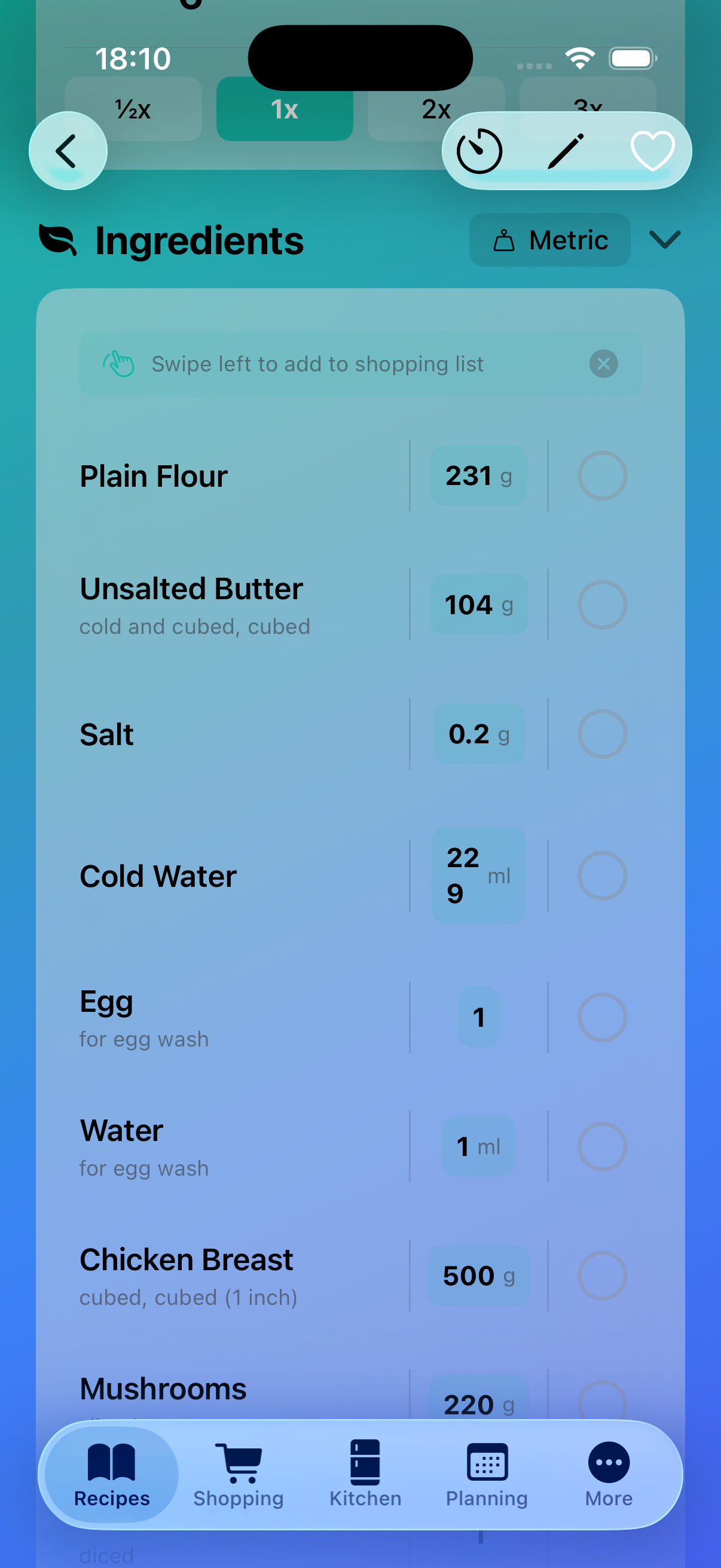The image size is (721, 1568).
Task: Open the Shopping cart icon
Action: click(x=239, y=1462)
